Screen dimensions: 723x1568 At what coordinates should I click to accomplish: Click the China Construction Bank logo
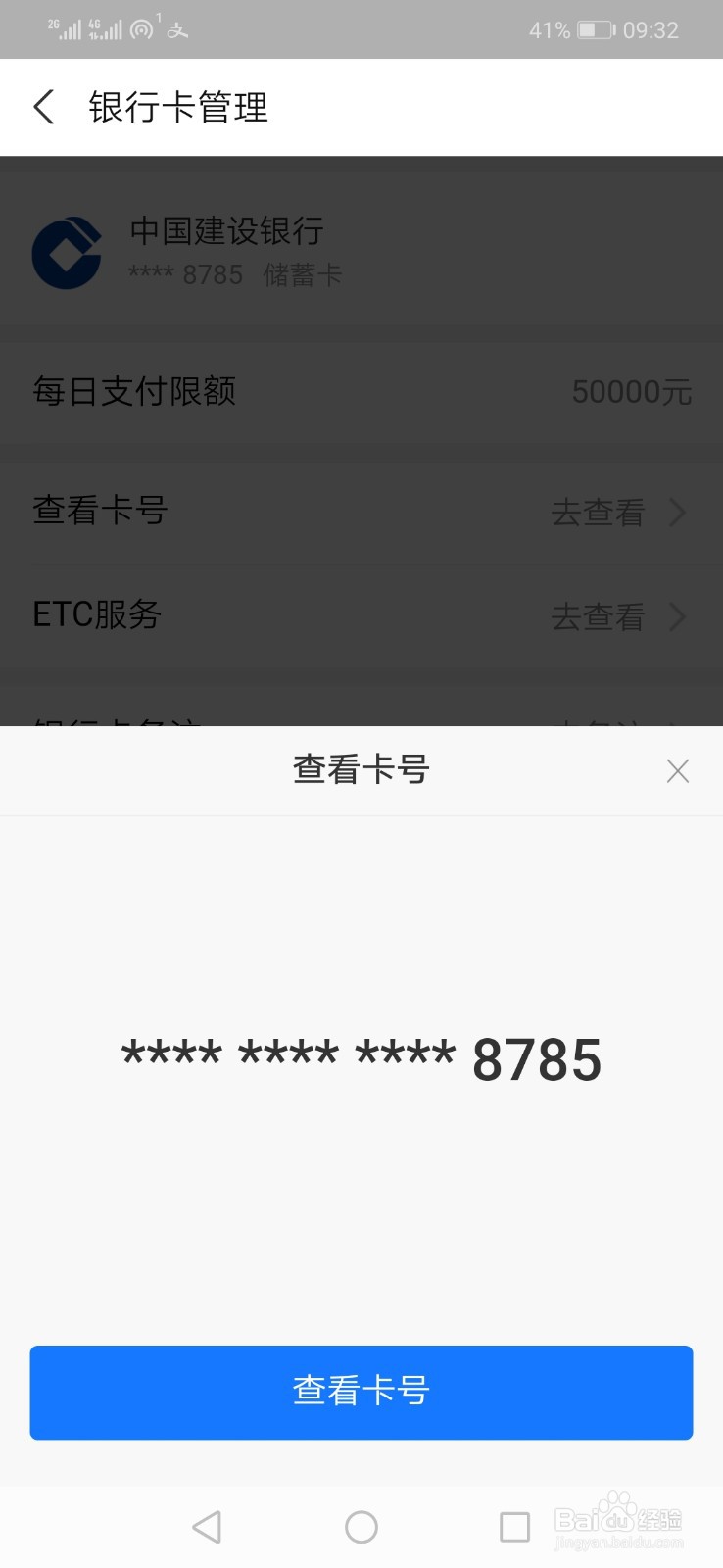point(67,252)
